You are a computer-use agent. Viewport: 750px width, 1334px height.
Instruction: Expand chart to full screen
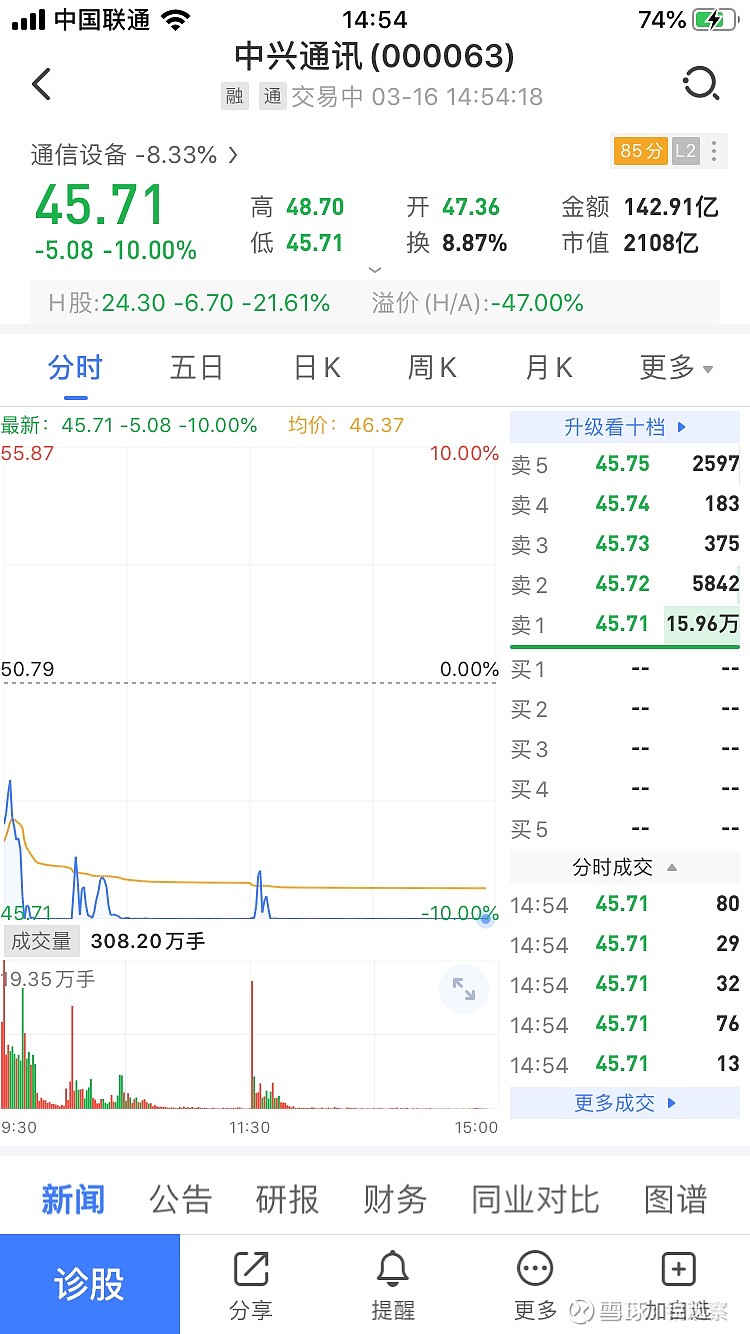coord(464,990)
